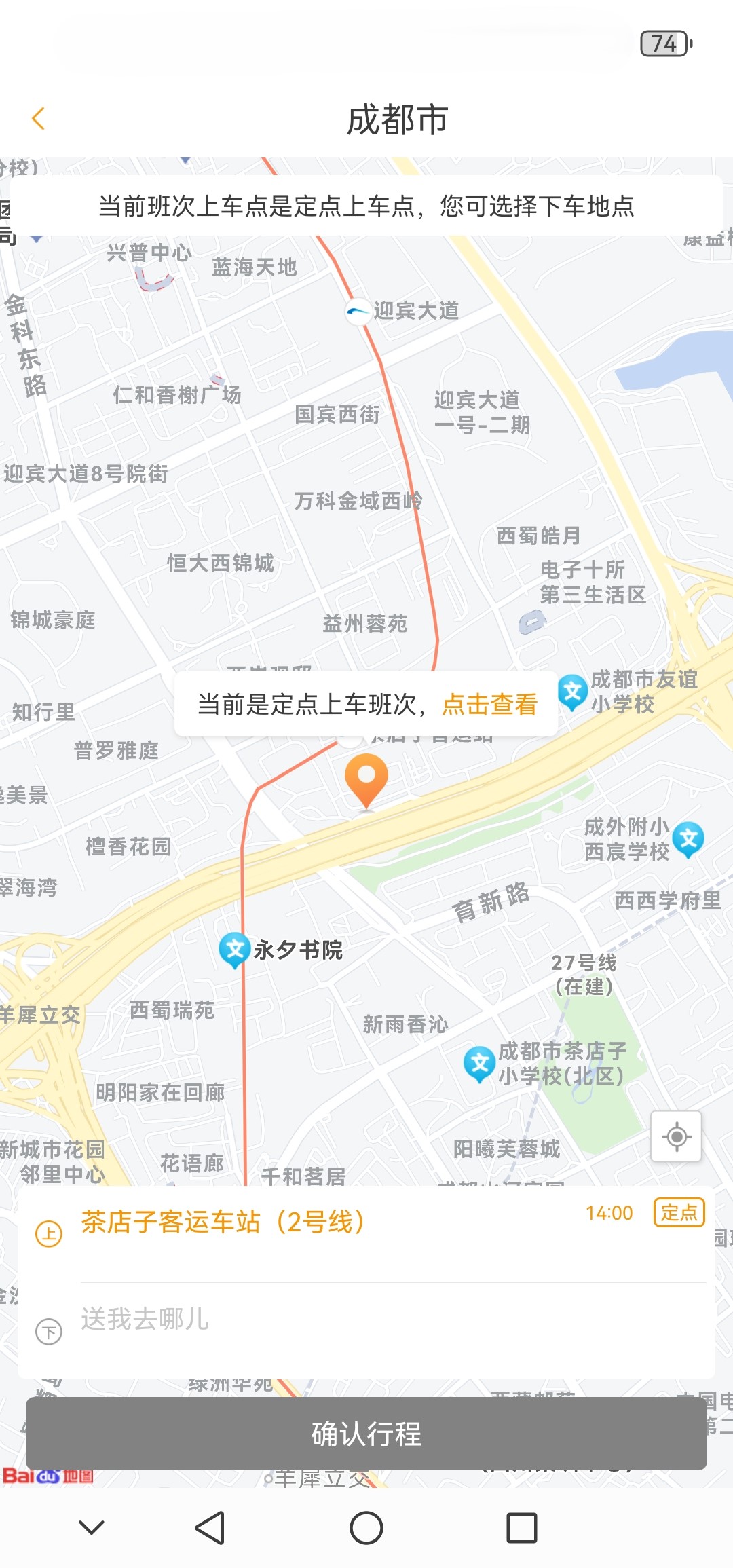The width and height of the screenshot is (733, 1568).
Task: Tap the 成都市茶店子小学校(北区) marker icon
Action: (479, 1060)
